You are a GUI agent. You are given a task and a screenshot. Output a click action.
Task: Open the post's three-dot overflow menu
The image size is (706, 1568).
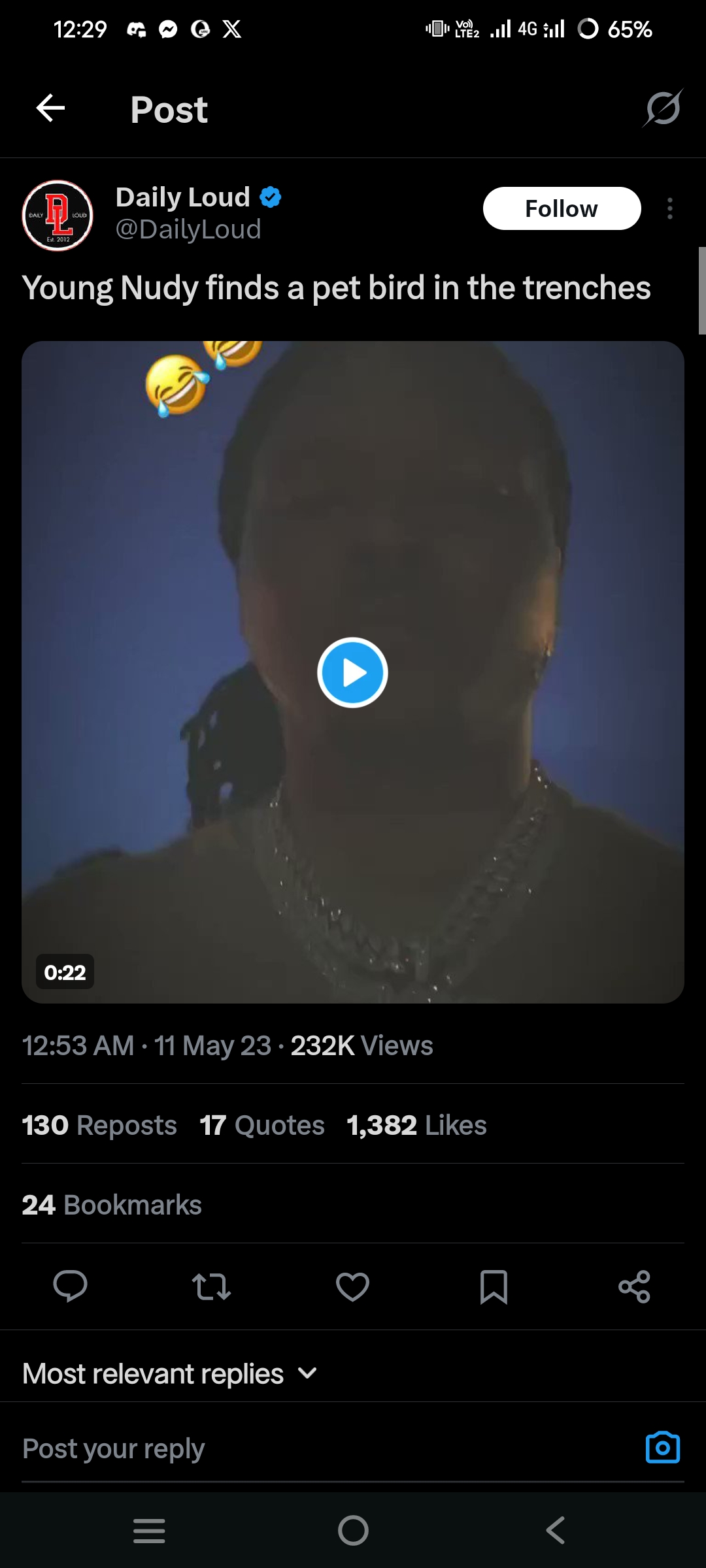tap(669, 209)
